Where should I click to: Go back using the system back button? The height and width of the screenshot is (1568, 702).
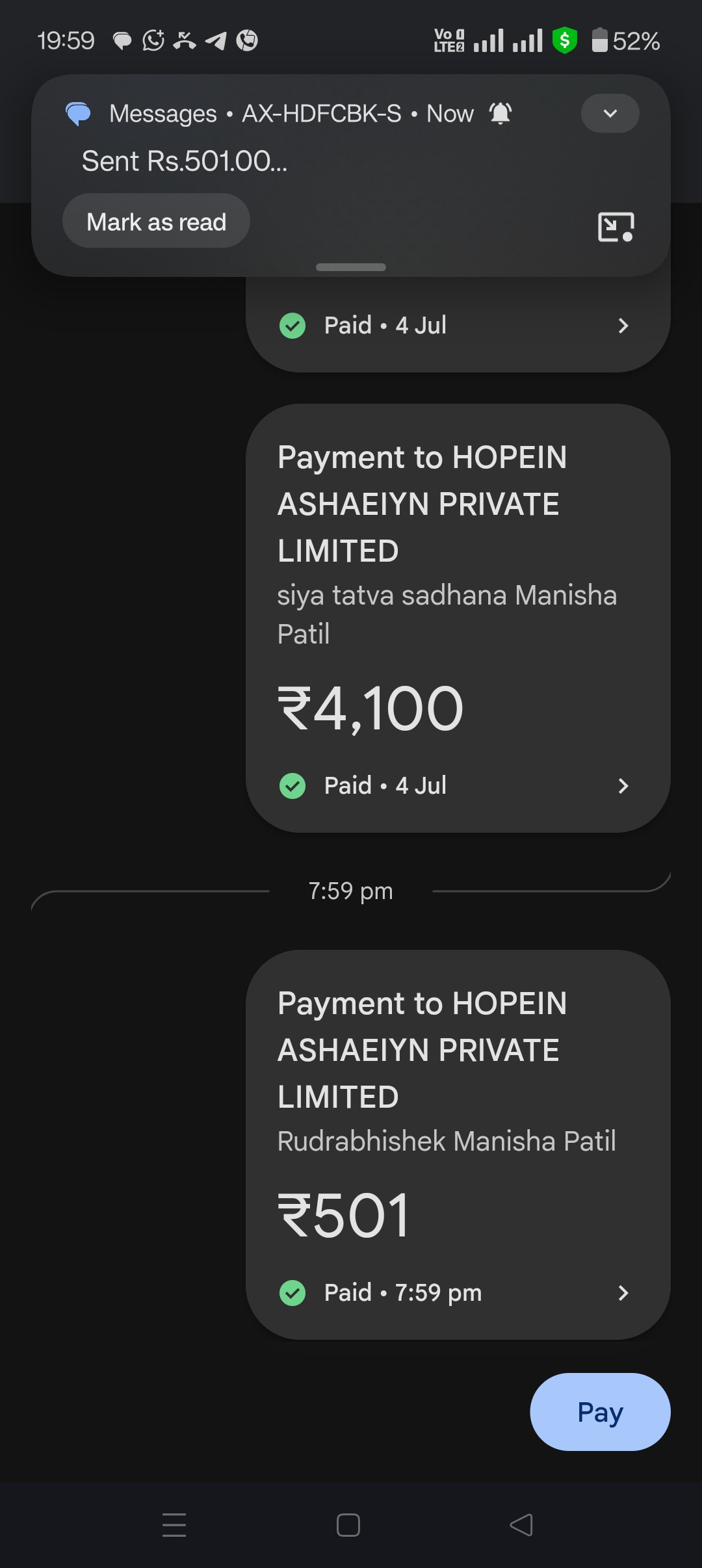click(521, 1525)
